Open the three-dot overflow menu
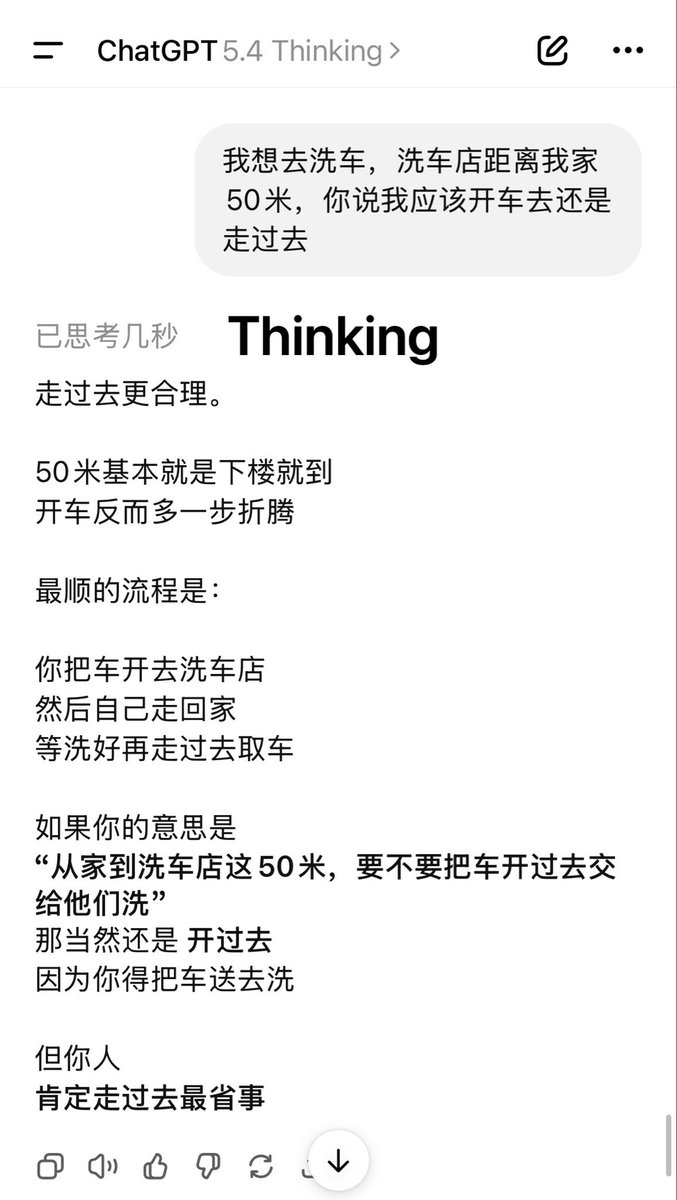The height and width of the screenshot is (1200, 677). point(628,50)
